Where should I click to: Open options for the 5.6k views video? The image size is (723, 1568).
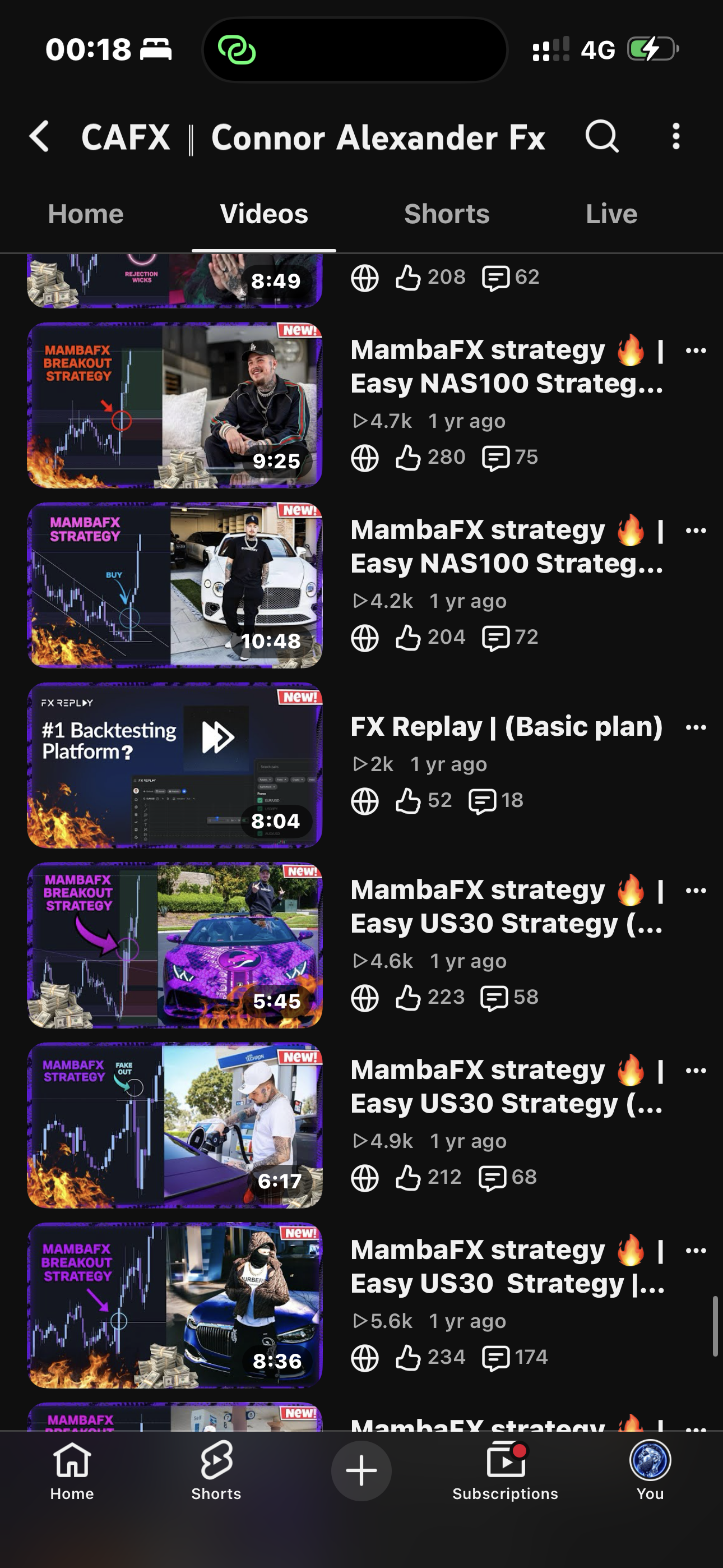[696, 1251]
